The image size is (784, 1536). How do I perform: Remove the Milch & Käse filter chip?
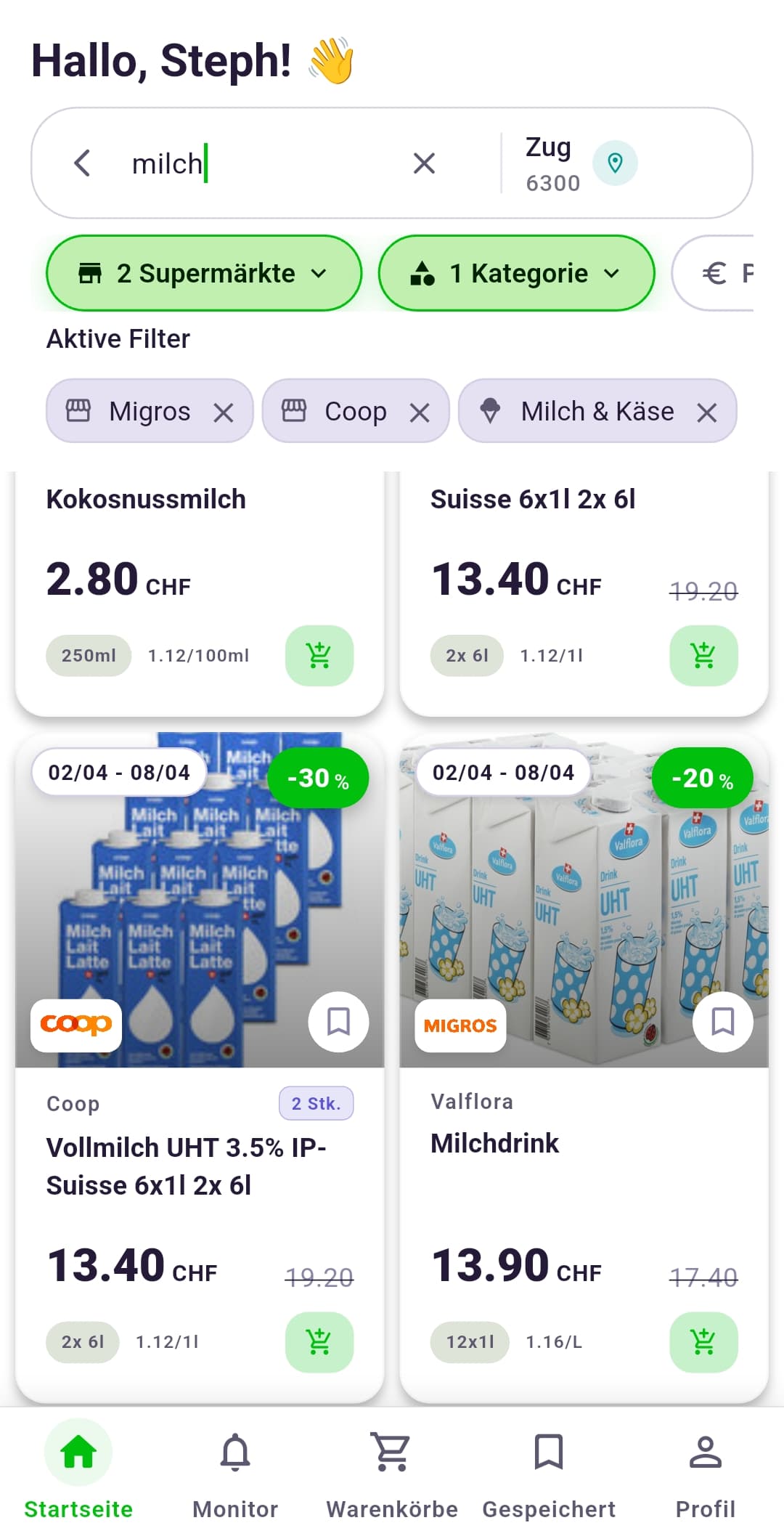706,411
